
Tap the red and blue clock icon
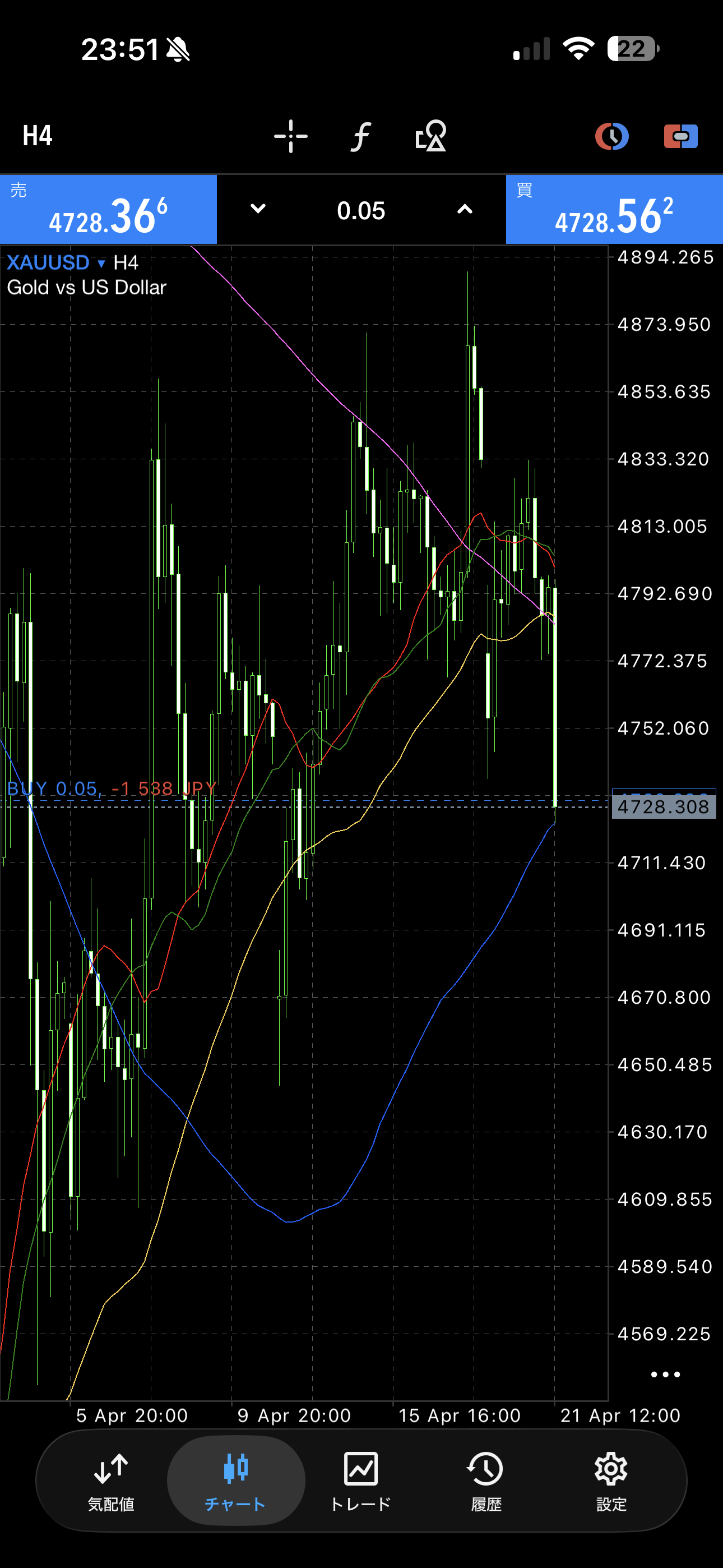click(x=611, y=136)
